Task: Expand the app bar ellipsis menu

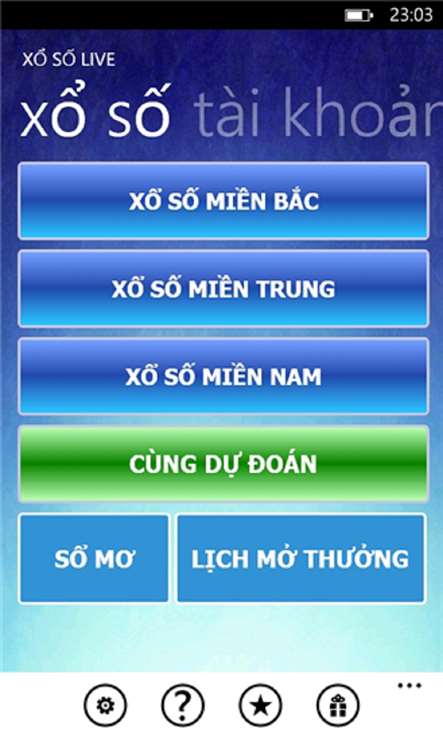Action: (409, 685)
